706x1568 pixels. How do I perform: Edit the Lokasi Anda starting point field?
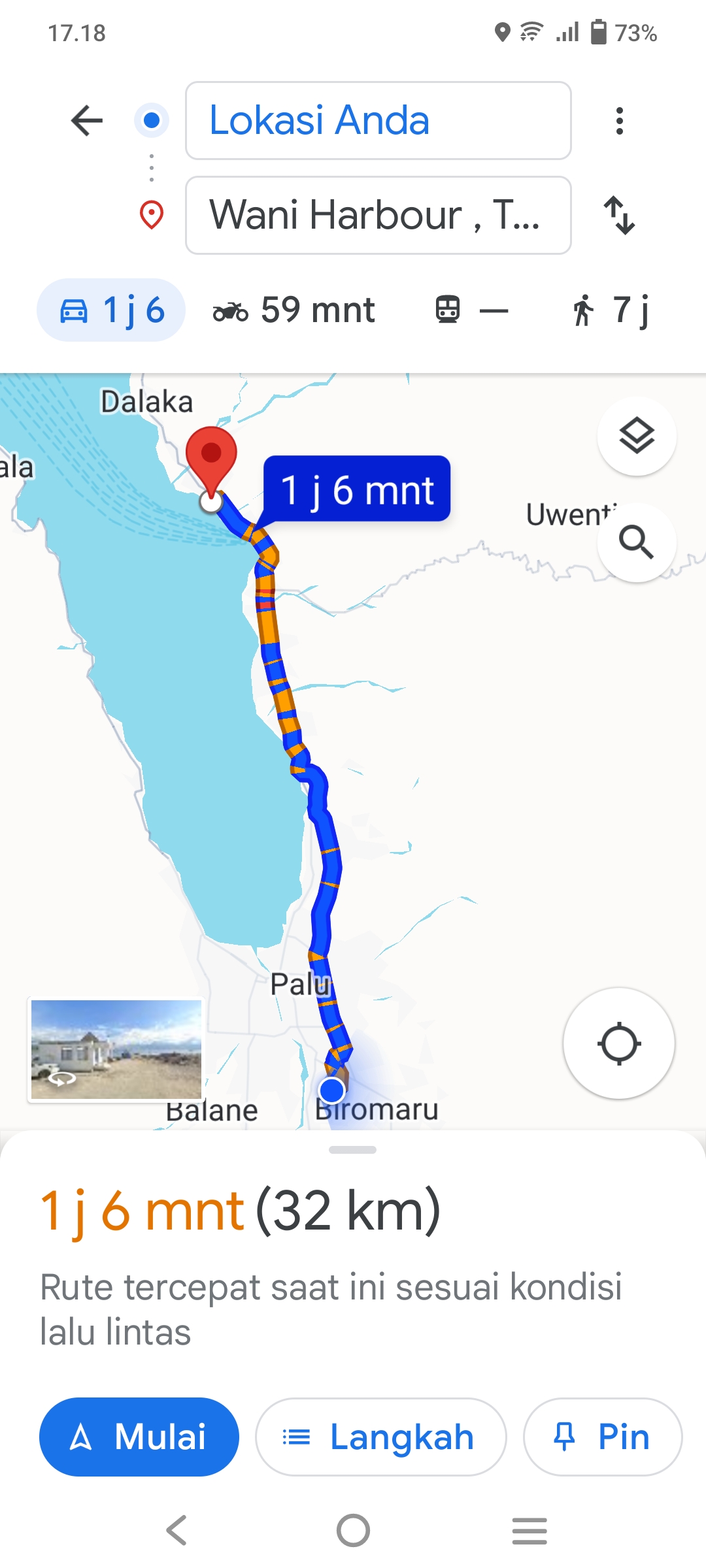pos(378,121)
